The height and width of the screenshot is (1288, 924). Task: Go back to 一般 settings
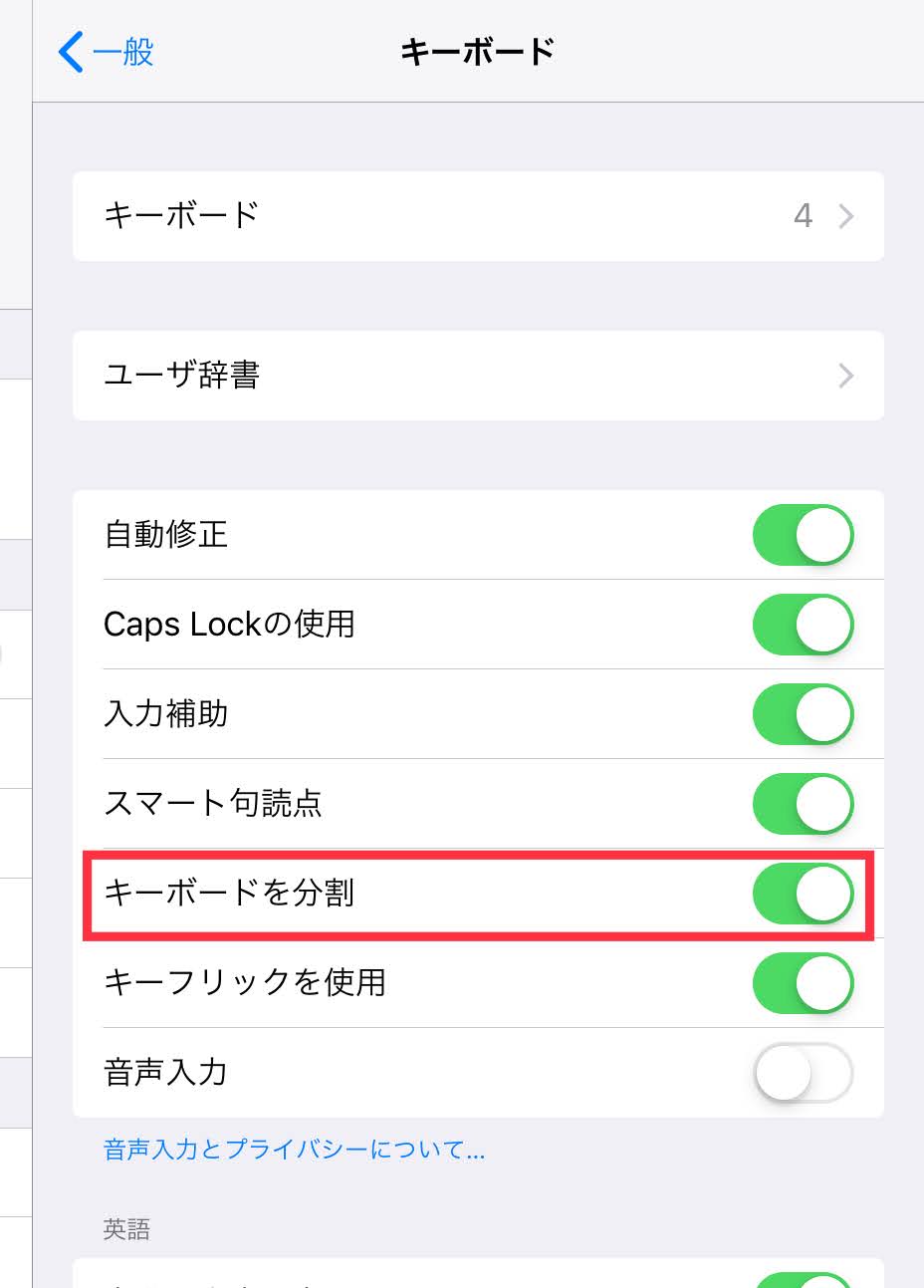coord(108,52)
